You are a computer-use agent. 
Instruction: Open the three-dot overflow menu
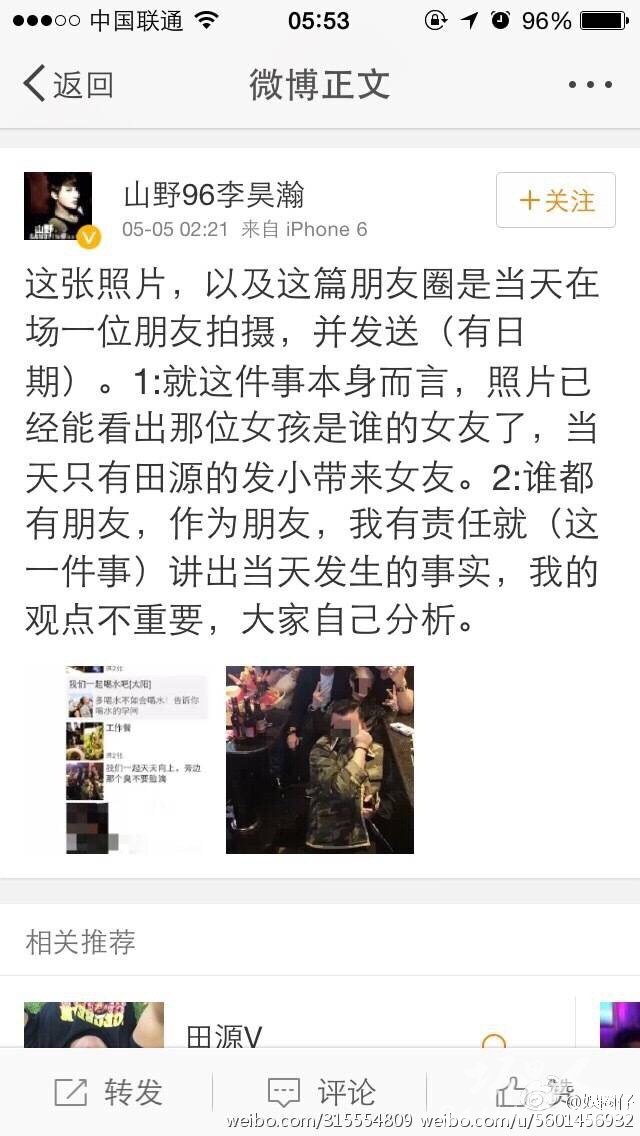(x=590, y=85)
